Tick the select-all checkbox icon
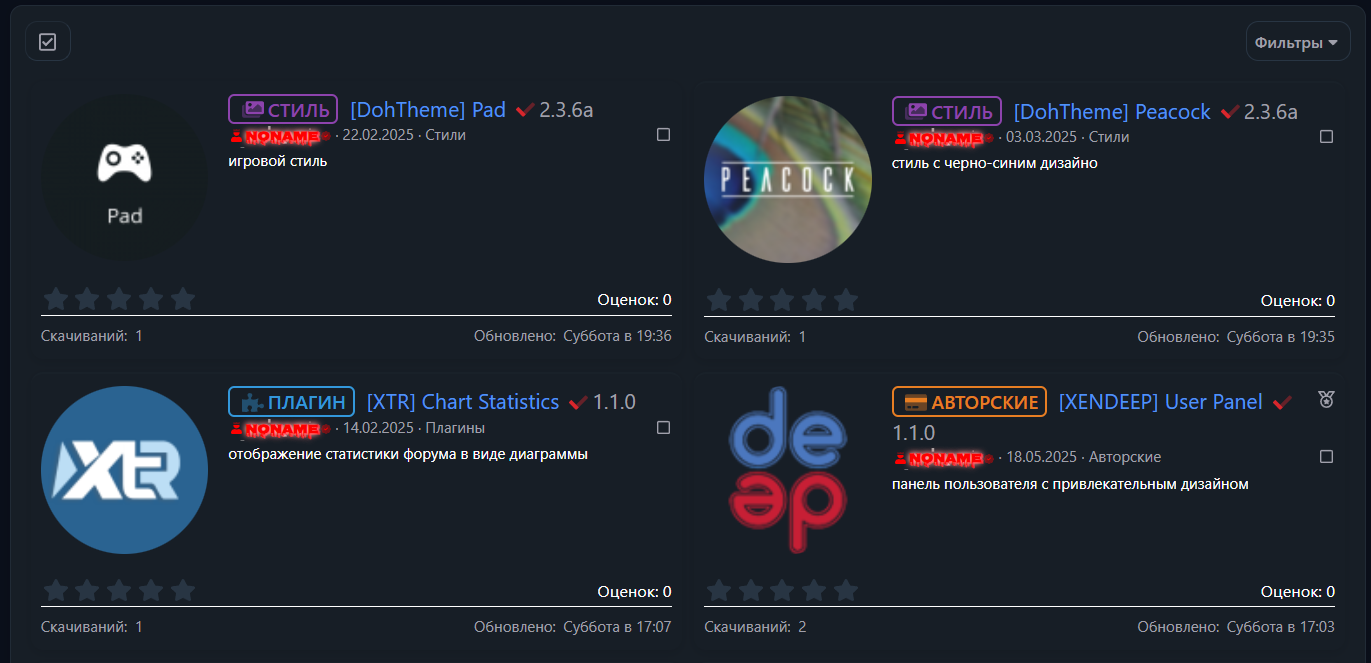This screenshot has height=663, width=1371. click(47, 41)
